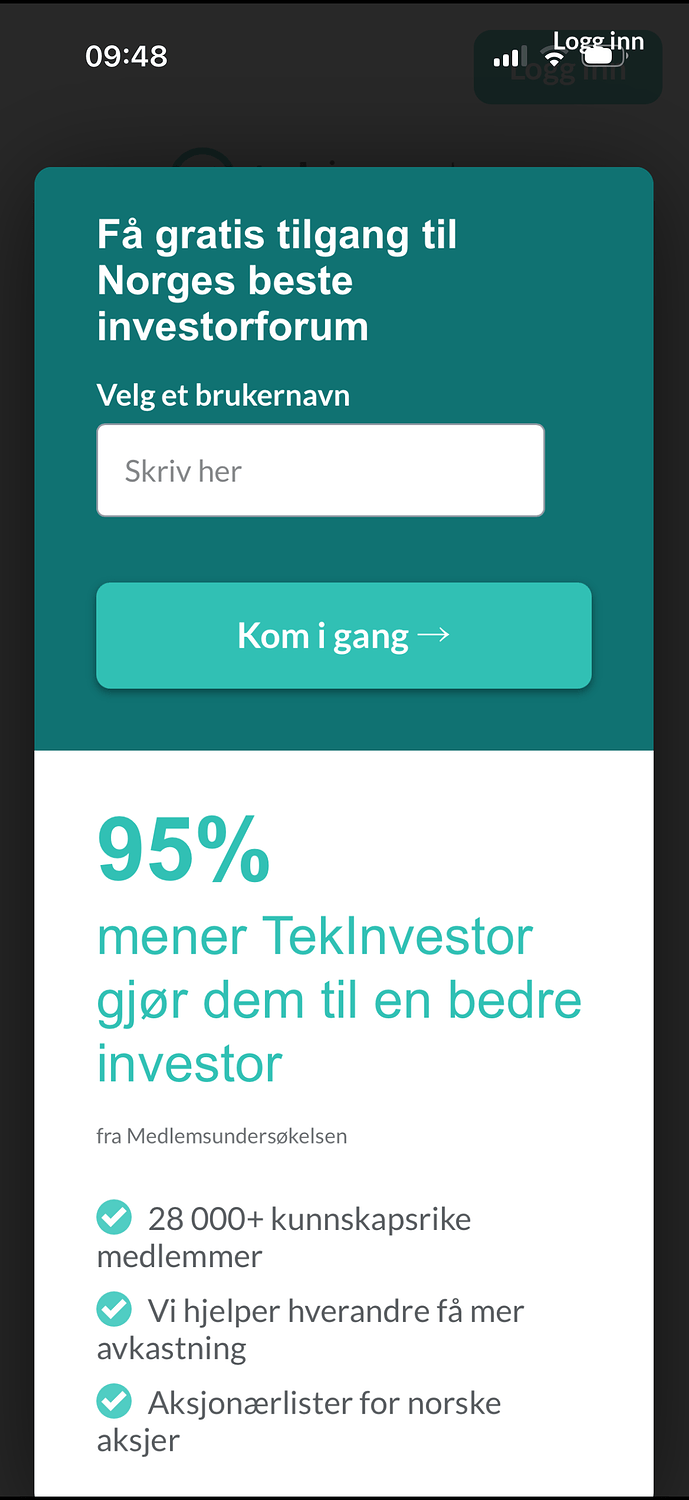Tap the 'Kom i gang' button
Image resolution: width=689 pixels, height=1500 pixels.
pos(343,636)
